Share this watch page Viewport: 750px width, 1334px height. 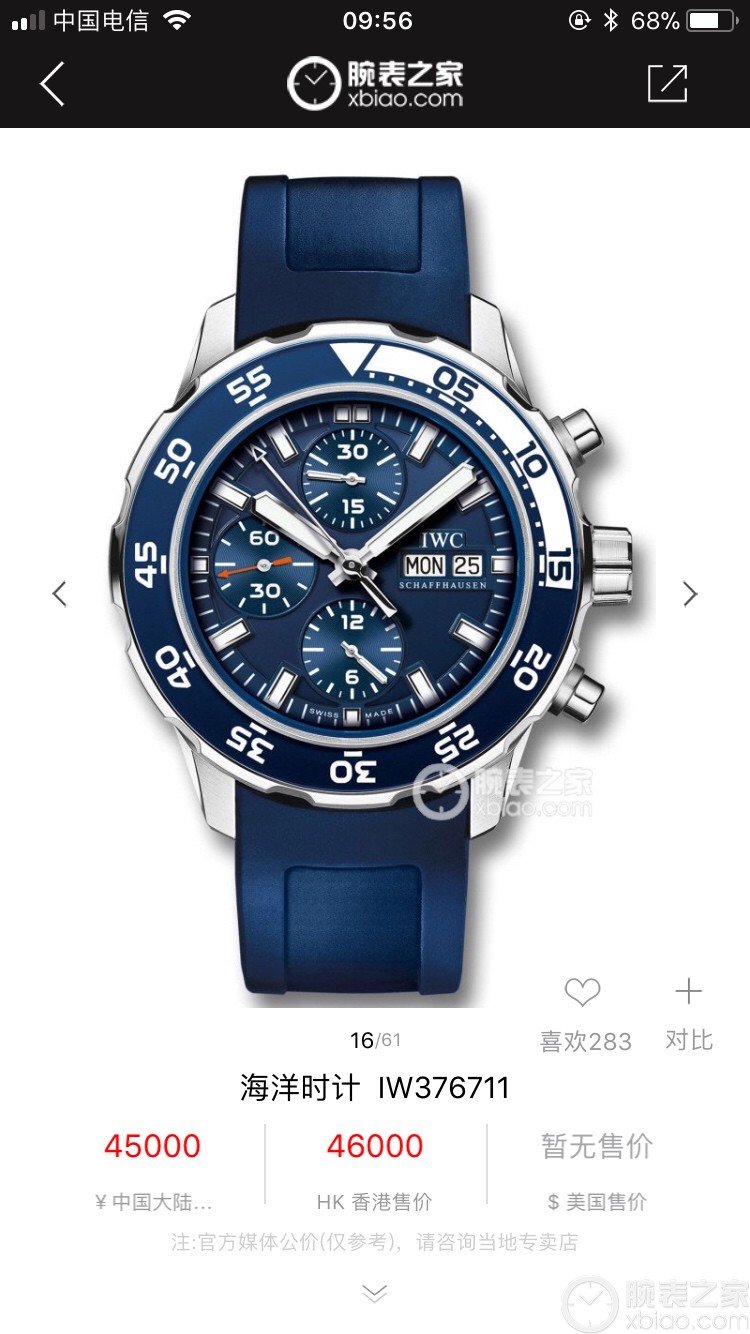click(667, 83)
